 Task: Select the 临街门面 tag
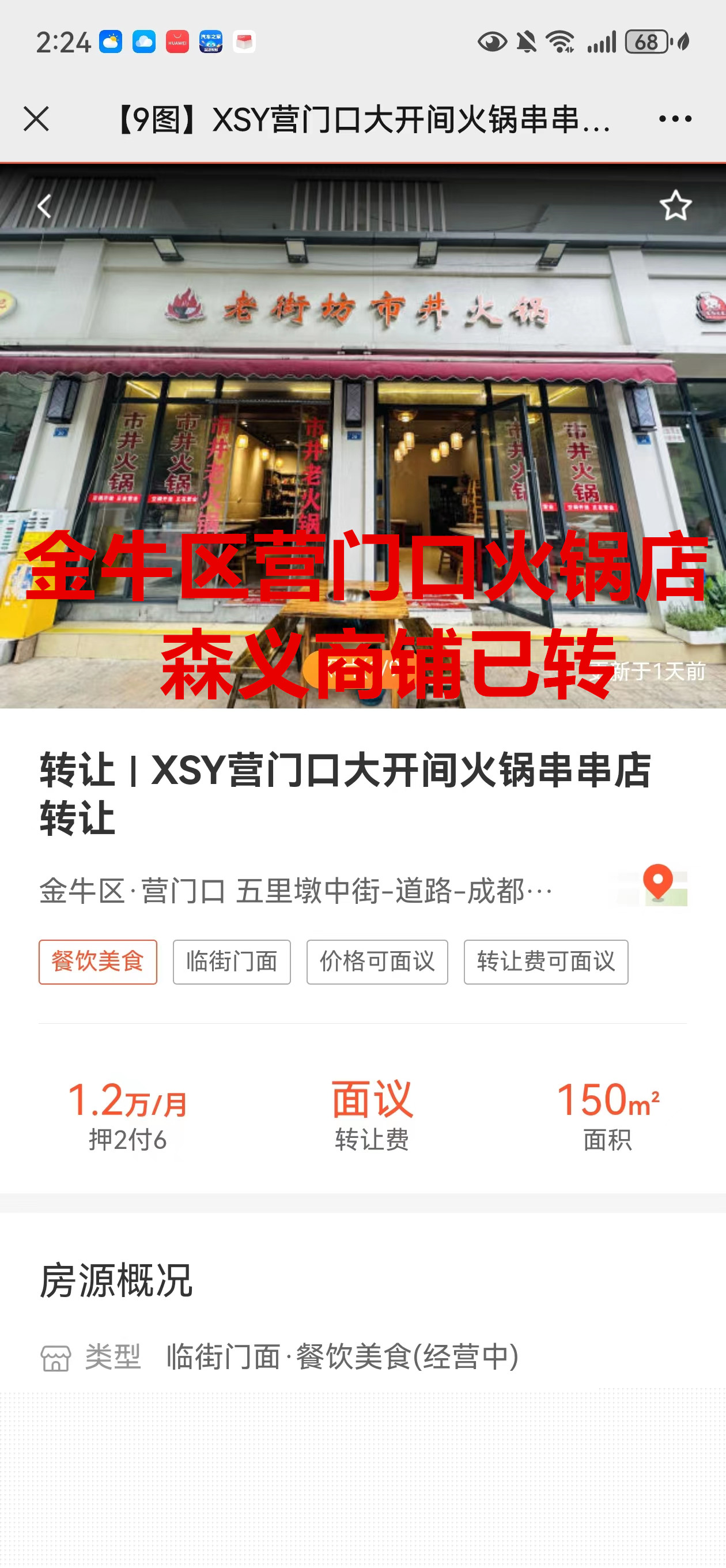231,962
